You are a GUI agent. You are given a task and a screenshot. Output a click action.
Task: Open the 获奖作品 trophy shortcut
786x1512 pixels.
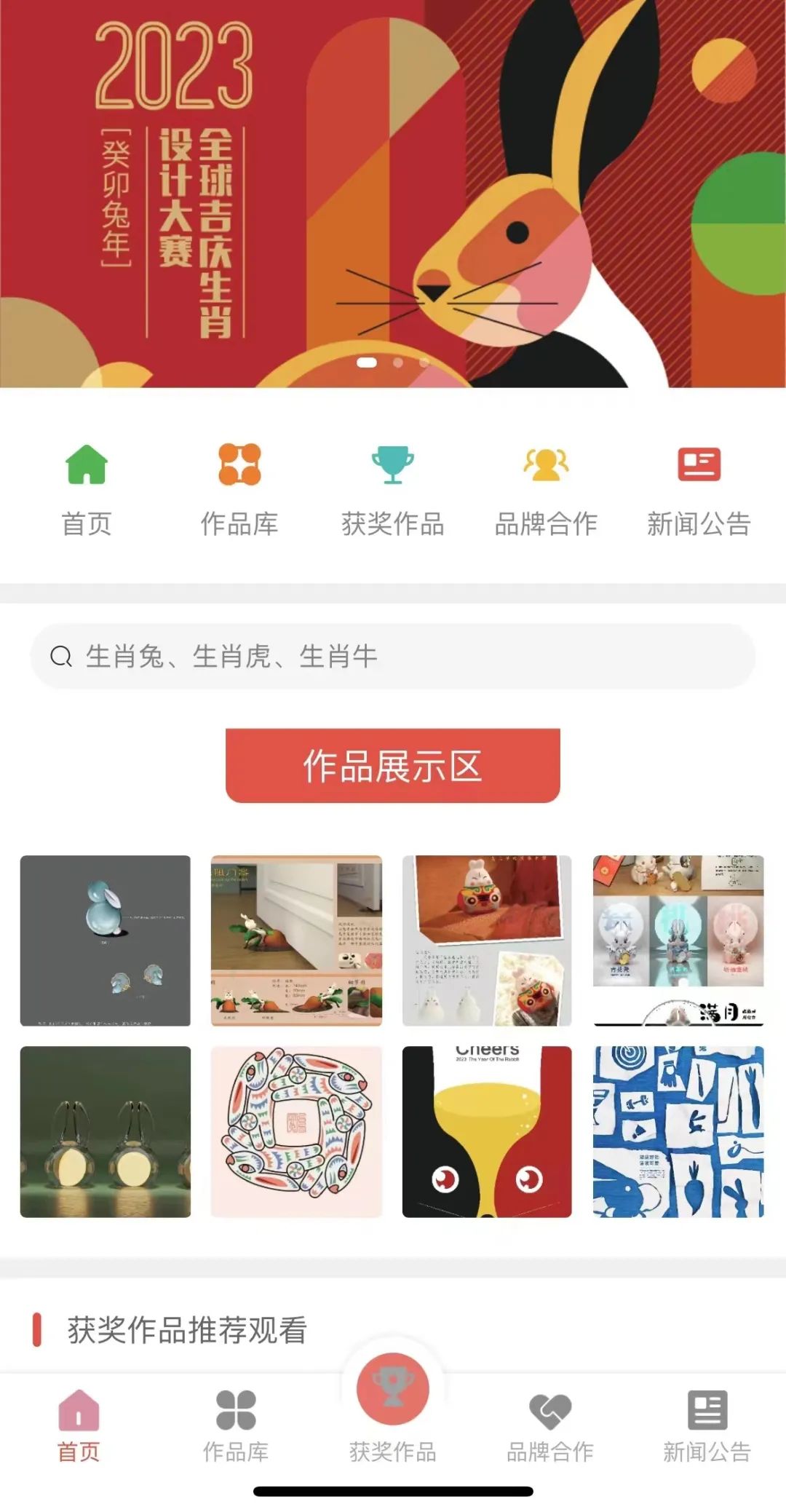click(392, 466)
